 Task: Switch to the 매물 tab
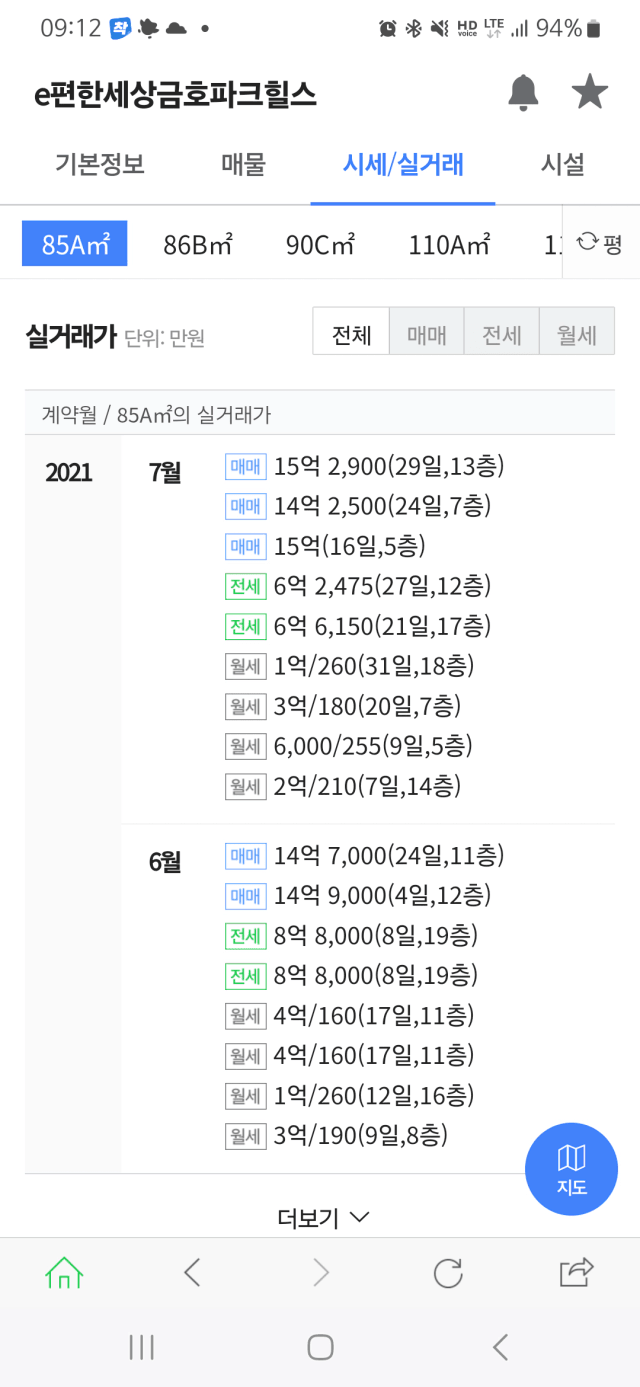click(243, 165)
